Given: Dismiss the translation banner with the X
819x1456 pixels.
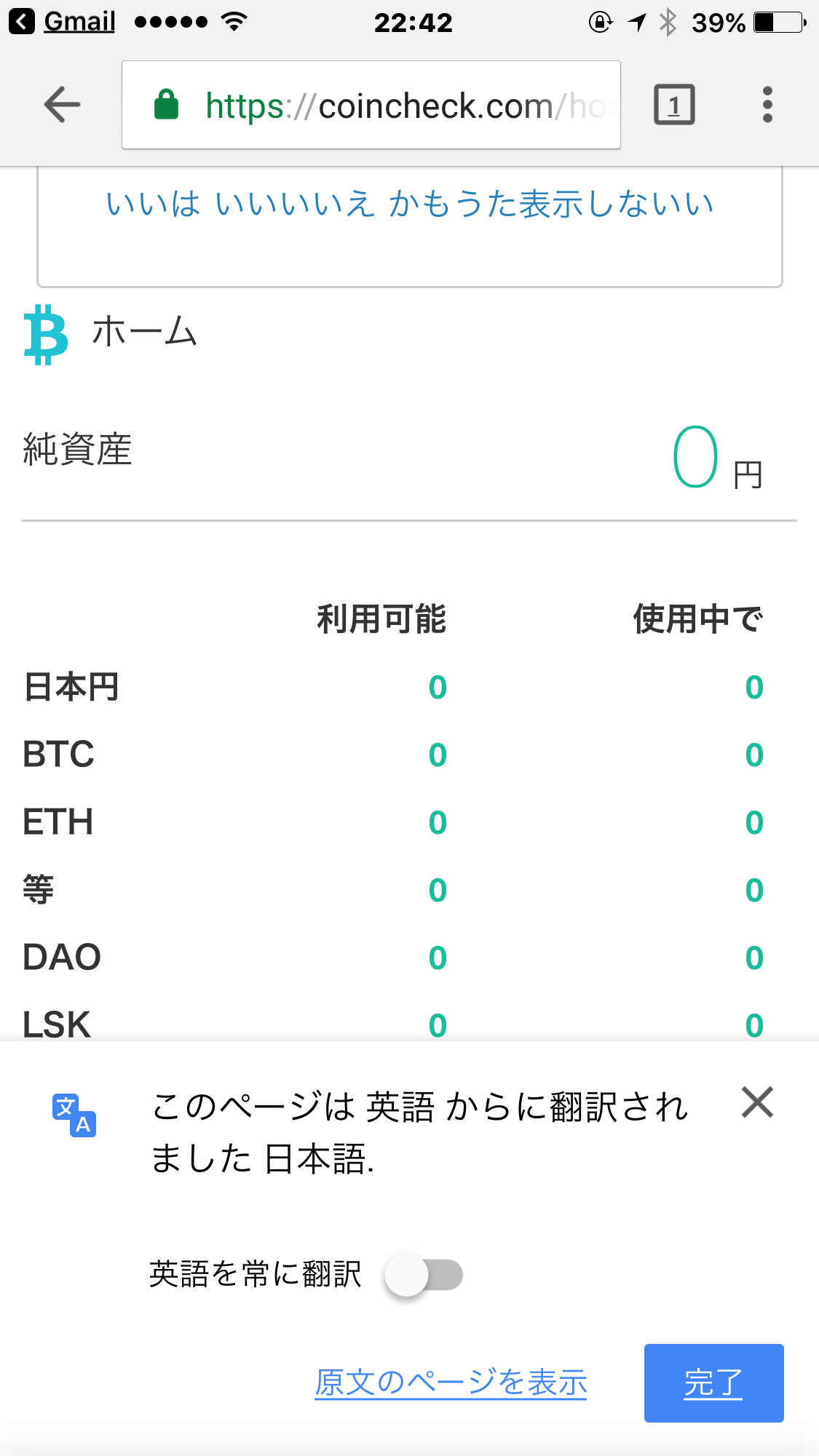Looking at the screenshot, I should point(757,1102).
